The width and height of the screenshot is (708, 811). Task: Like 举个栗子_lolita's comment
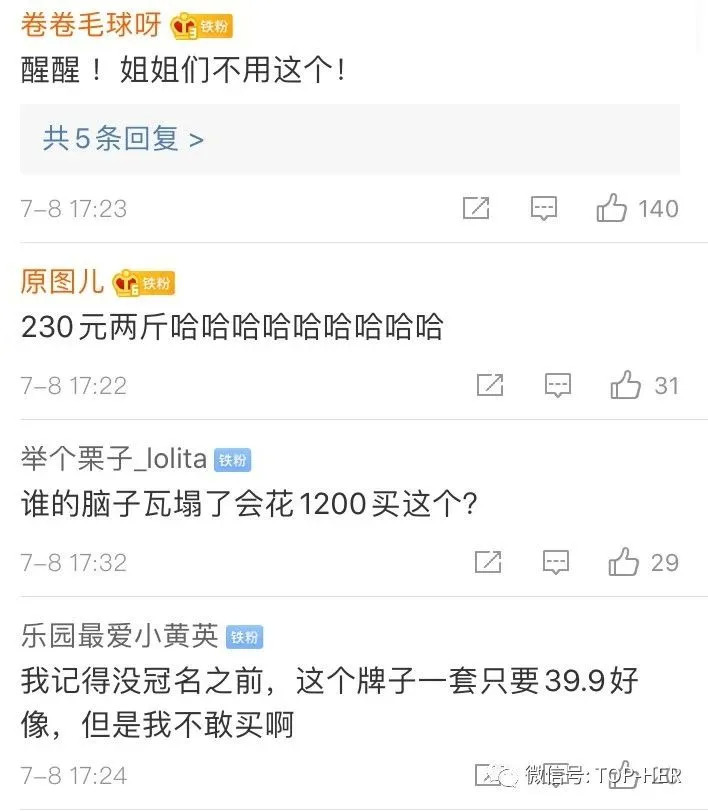pyautogui.click(x=624, y=562)
